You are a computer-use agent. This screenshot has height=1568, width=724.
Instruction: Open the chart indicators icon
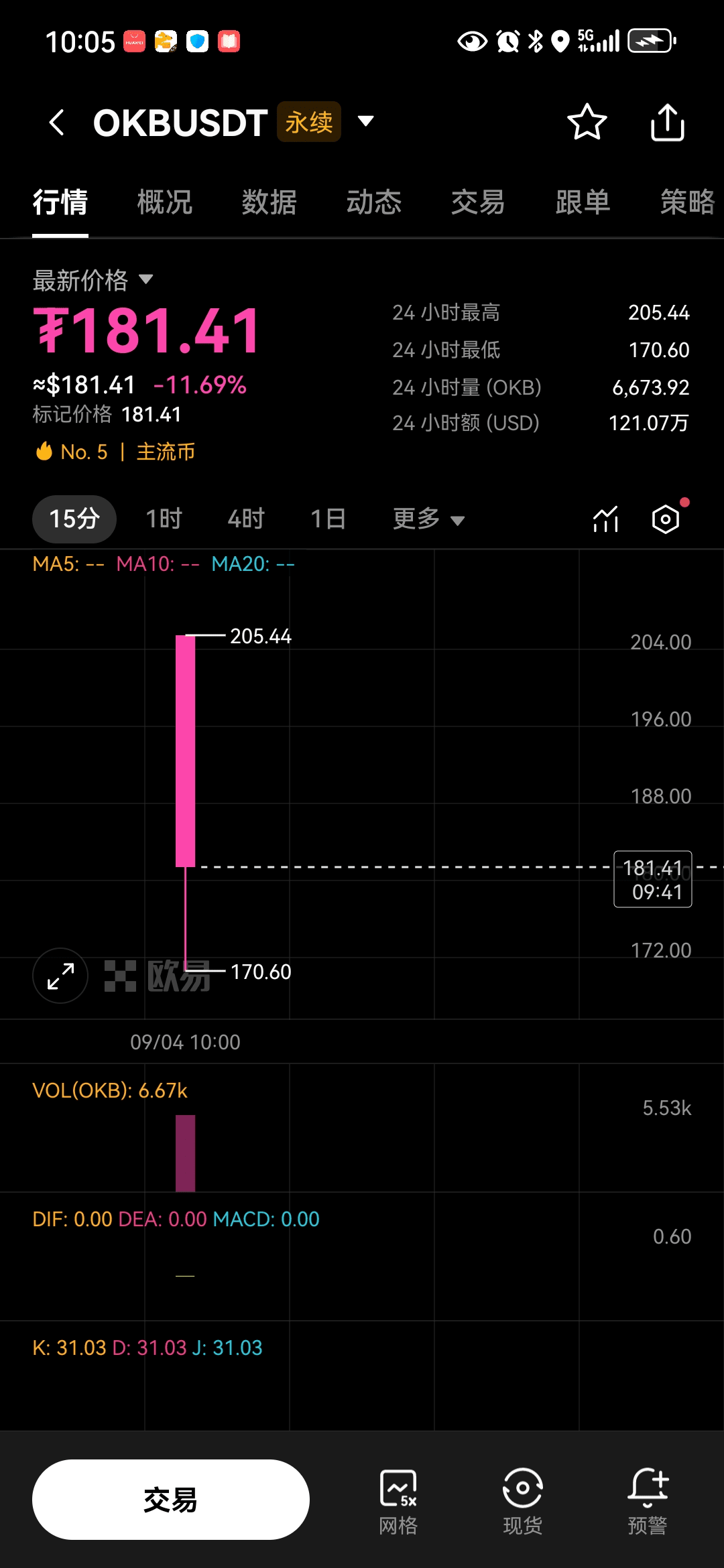pos(605,519)
